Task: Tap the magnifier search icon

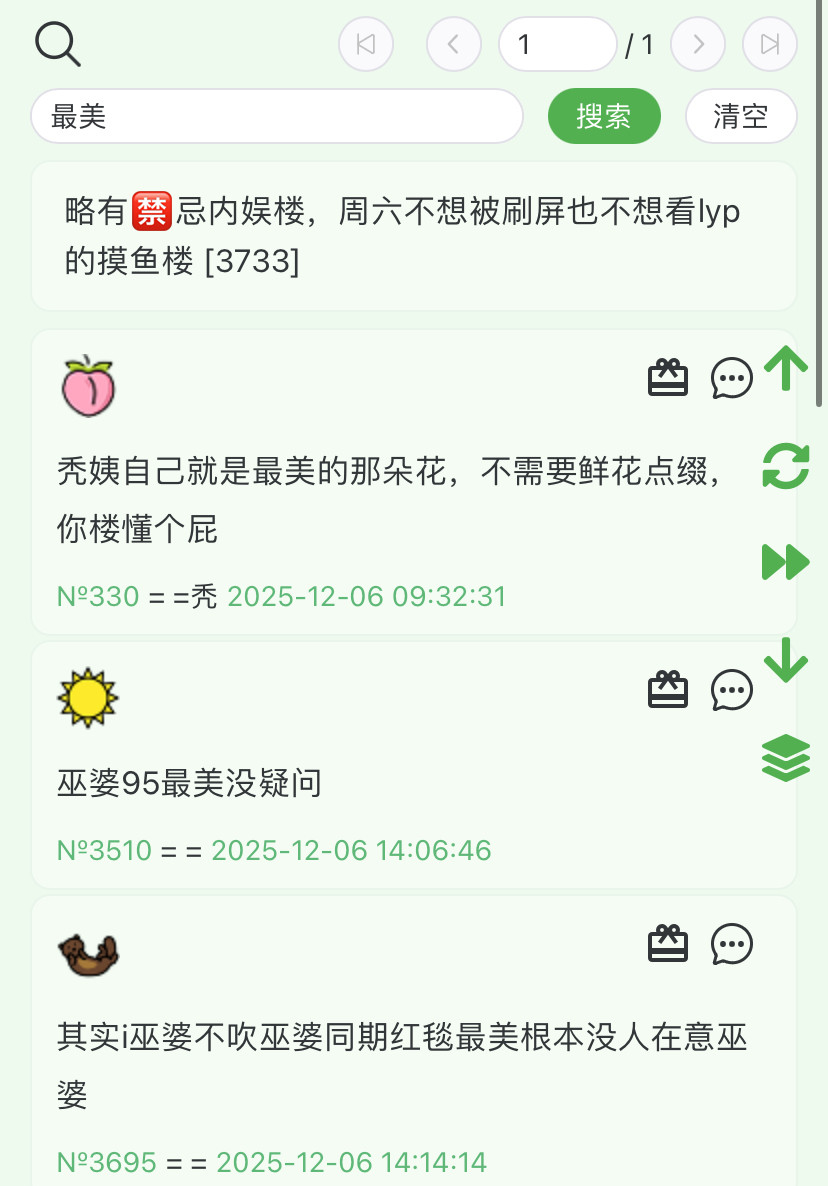Action: (57, 45)
